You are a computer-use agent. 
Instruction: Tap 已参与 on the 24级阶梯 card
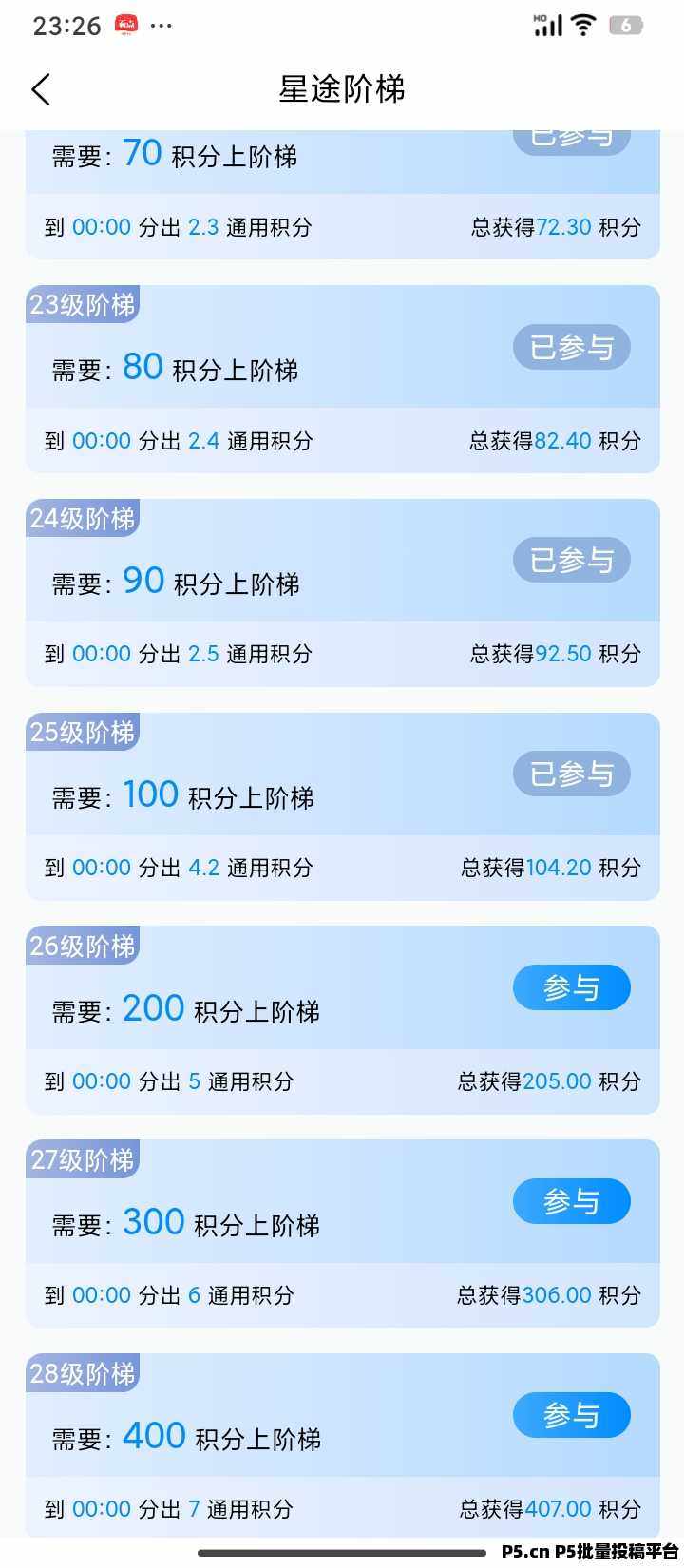(x=572, y=561)
